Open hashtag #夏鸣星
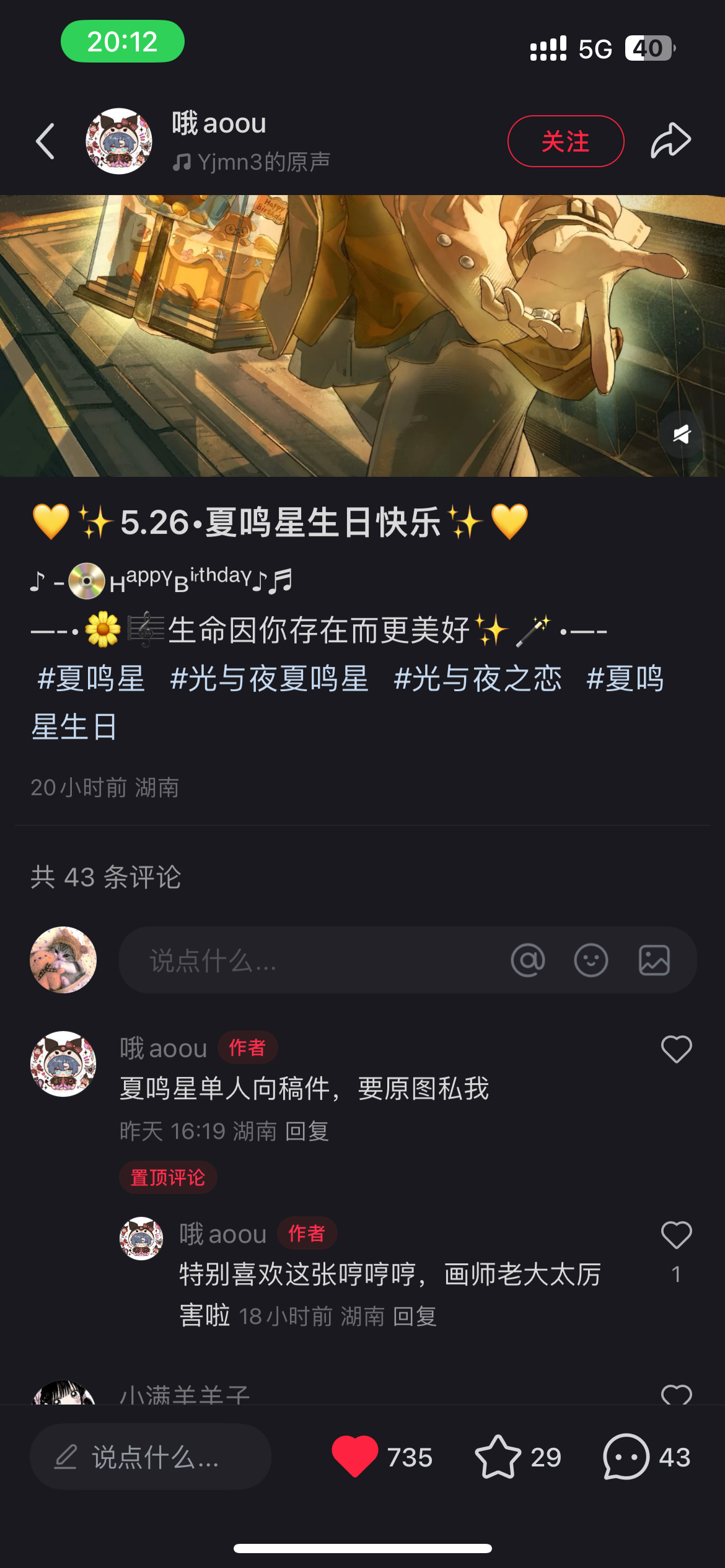Image resolution: width=725 pixels, height=1568 pixels. click(91, 679)
